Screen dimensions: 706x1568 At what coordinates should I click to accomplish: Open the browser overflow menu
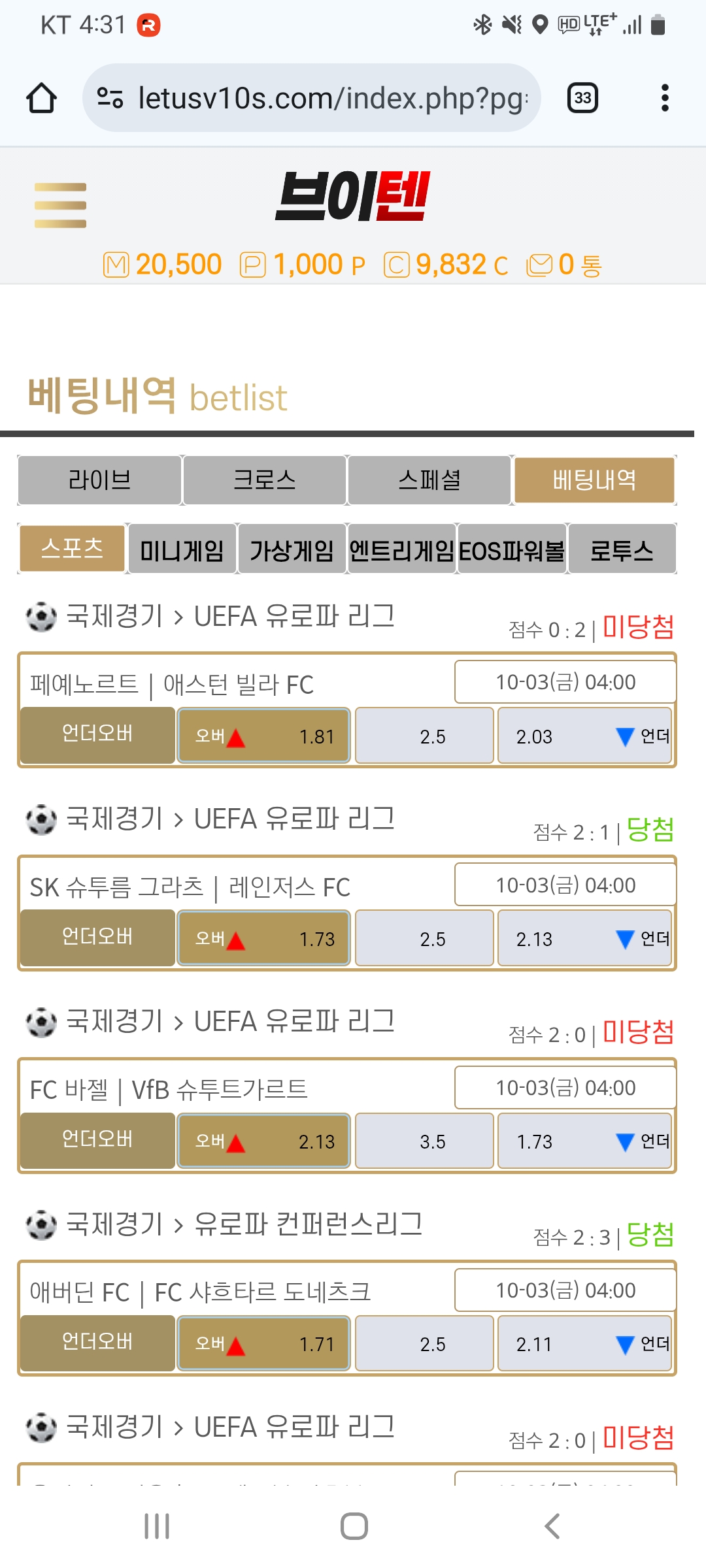[664, 98]
